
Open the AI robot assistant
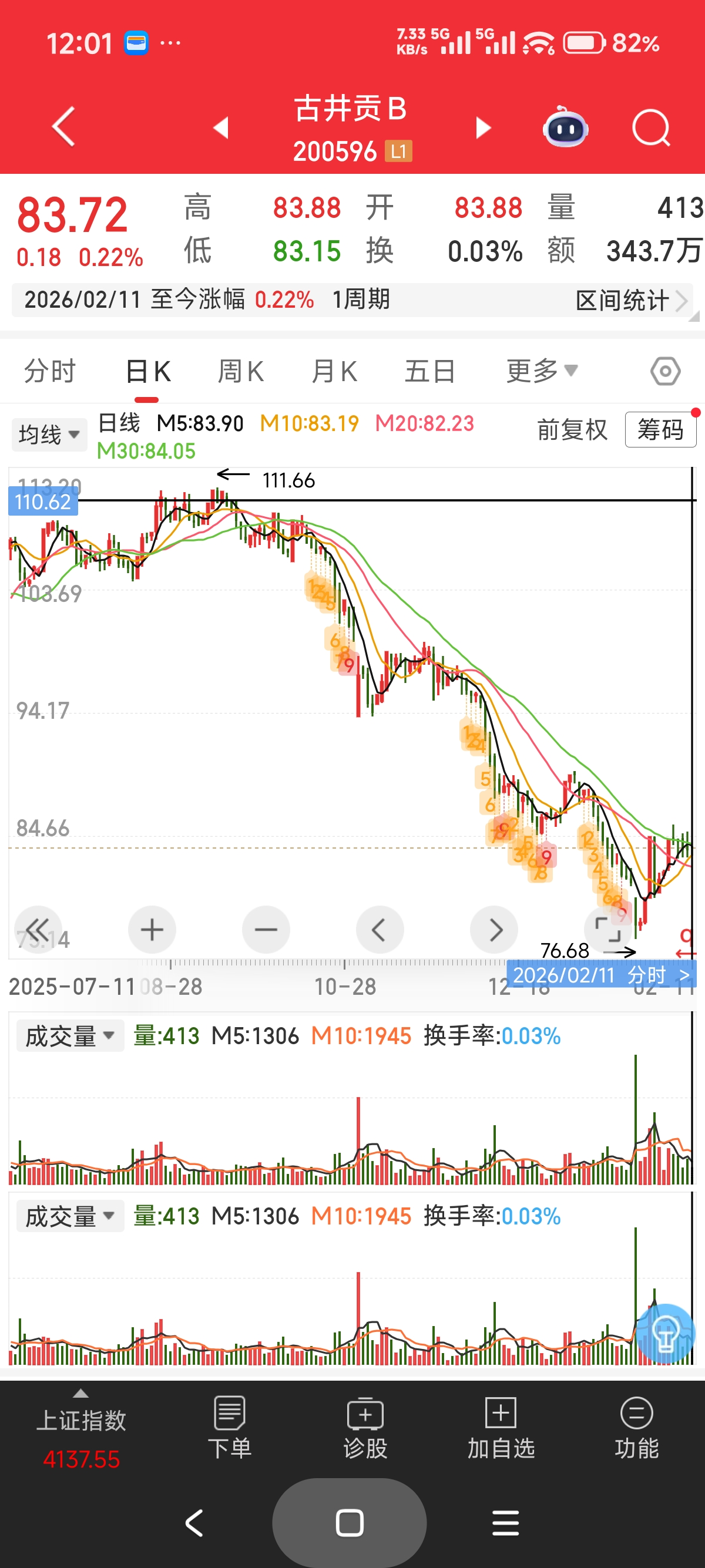565,128
